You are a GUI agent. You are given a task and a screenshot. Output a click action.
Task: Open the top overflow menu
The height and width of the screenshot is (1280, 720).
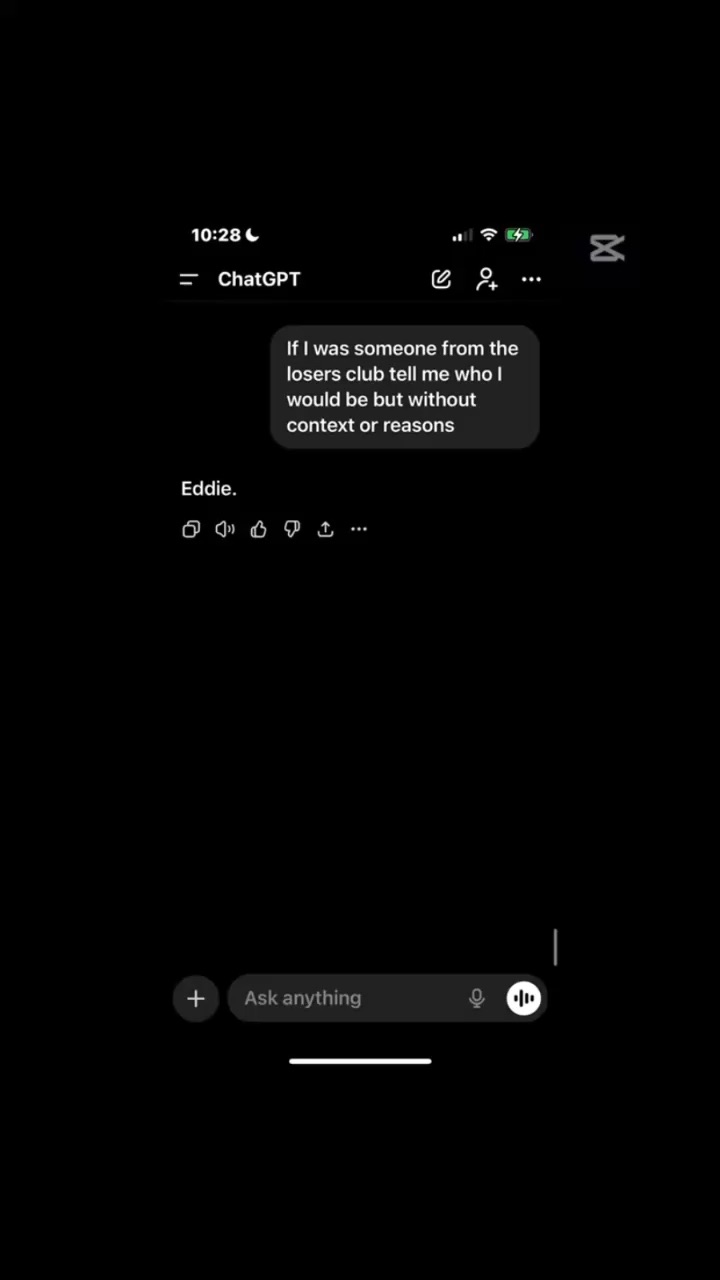point(532,280)
